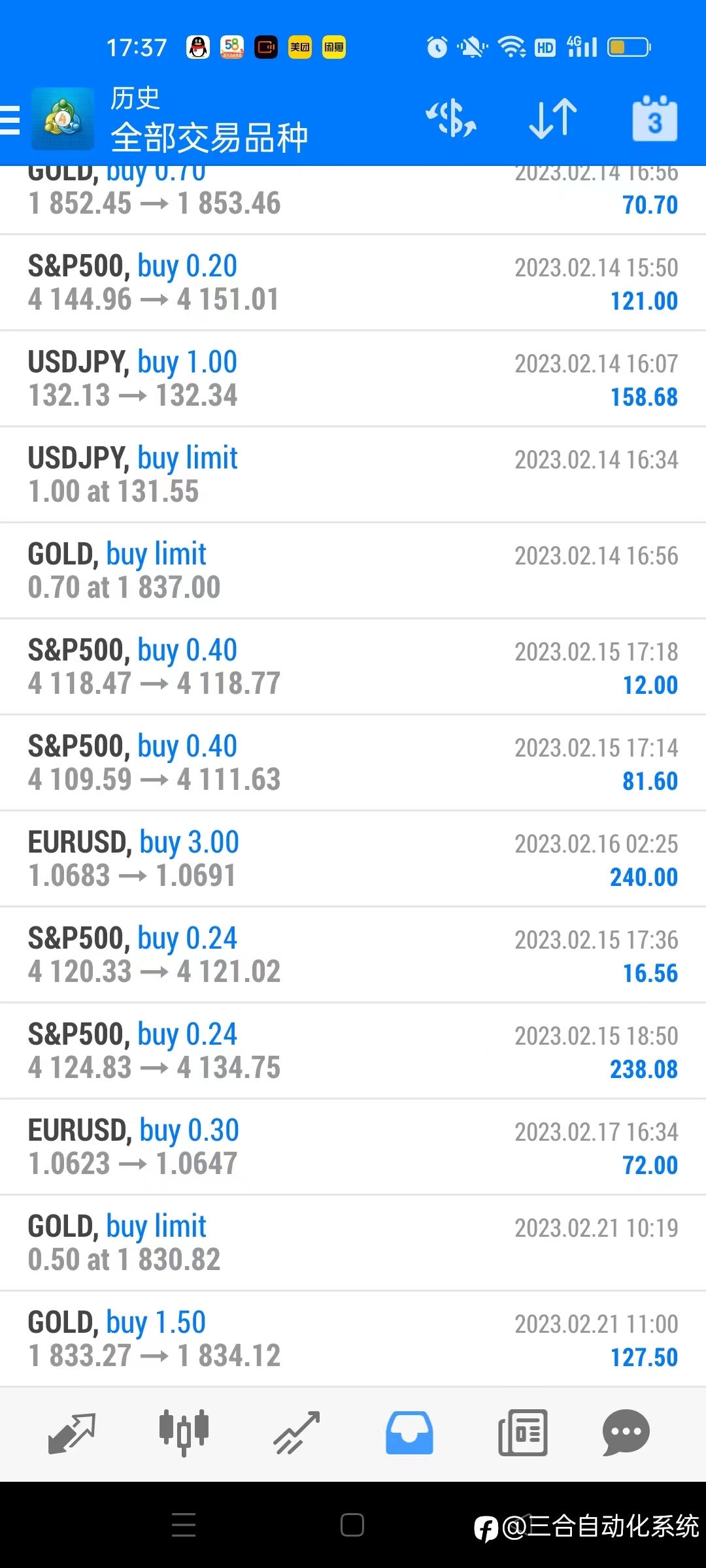
Task: Open the symbol filter currency icon
Action: [451, 119]
